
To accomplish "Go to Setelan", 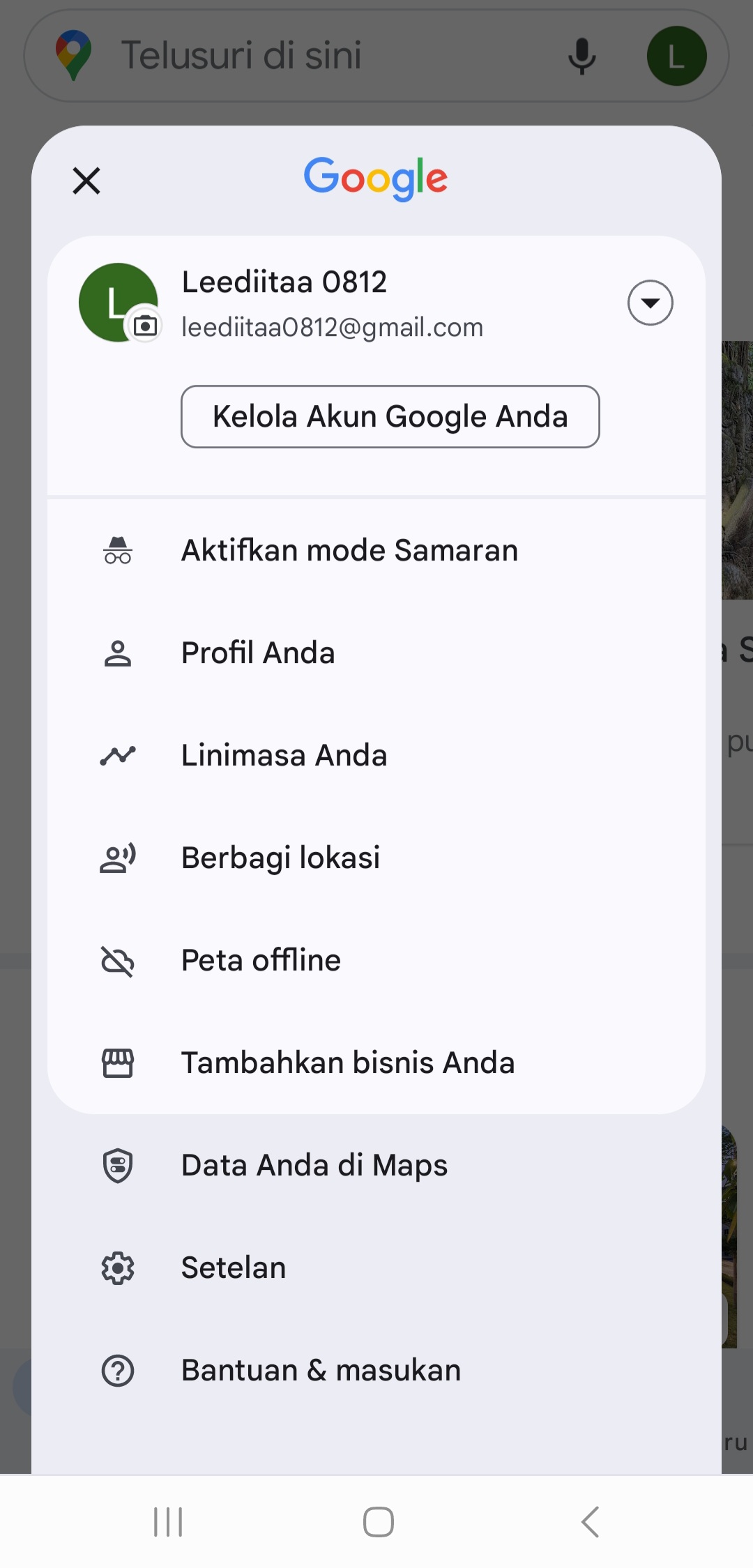I will coord(376,1268).
